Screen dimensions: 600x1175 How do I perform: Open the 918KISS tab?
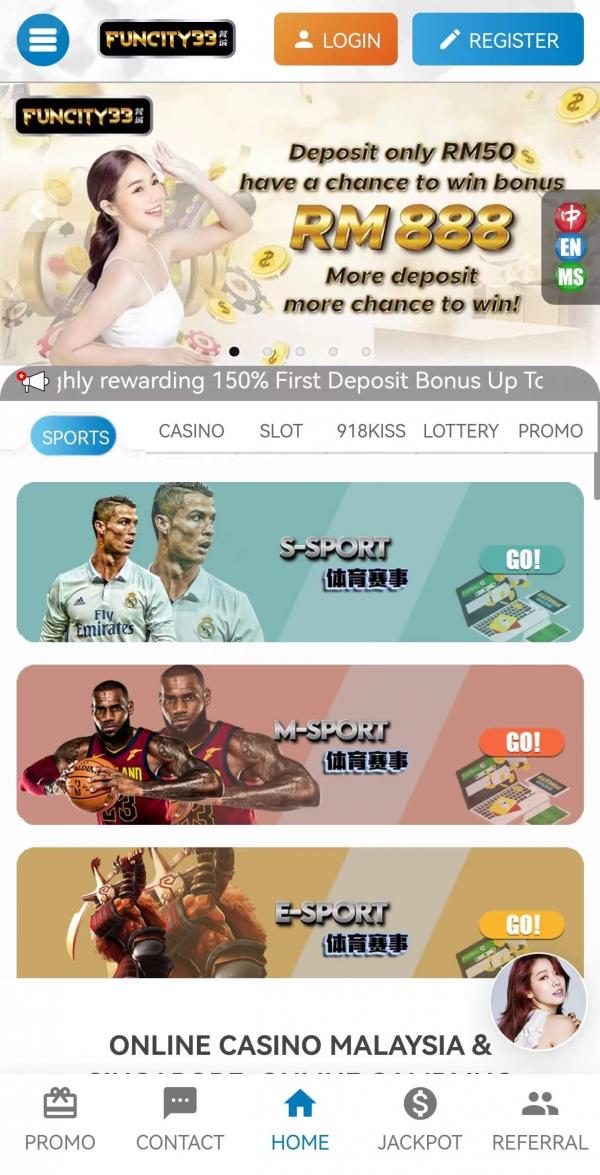pyautogui.click(x=371, y=431)
